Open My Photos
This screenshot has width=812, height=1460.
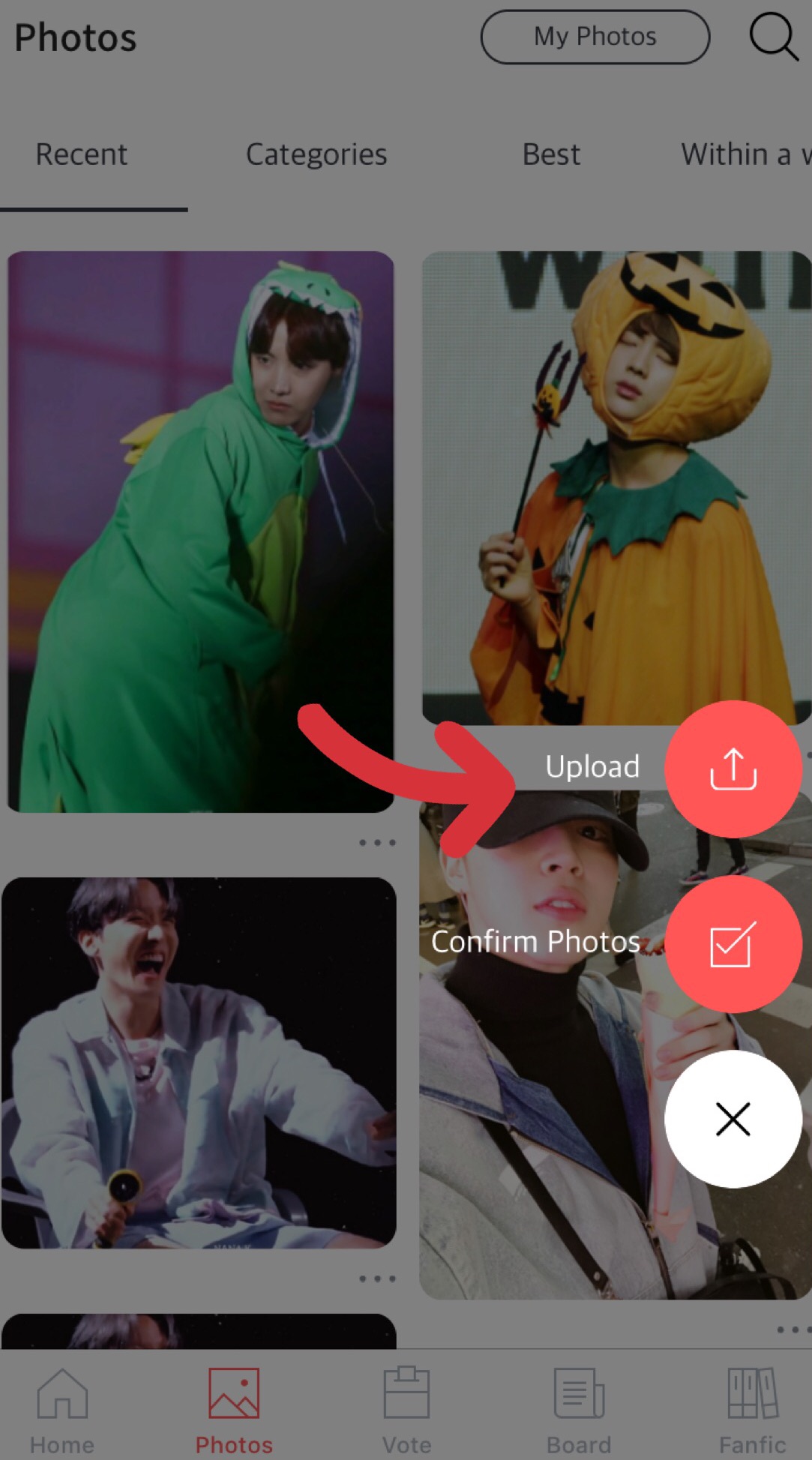pos(595,37)
